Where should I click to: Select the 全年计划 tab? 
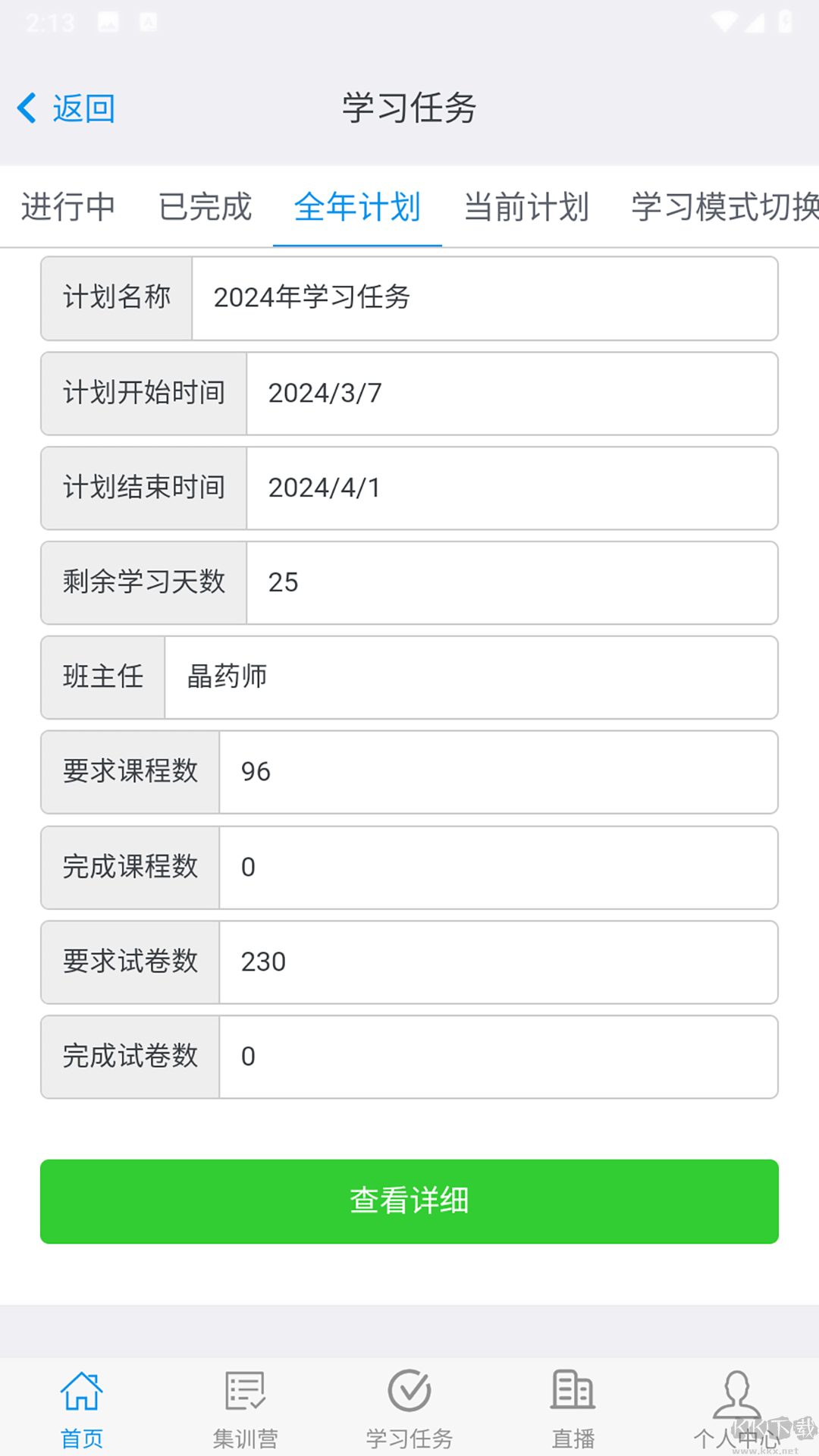click(357, 207)
